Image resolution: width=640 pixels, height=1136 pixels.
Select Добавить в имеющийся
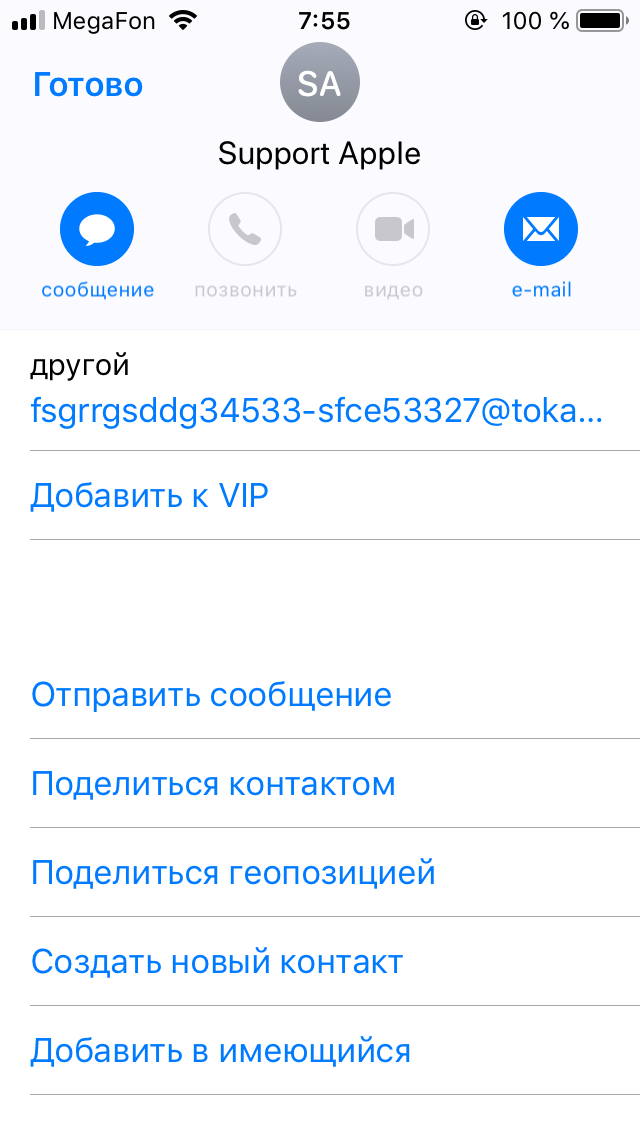(x=221, y=1051)
